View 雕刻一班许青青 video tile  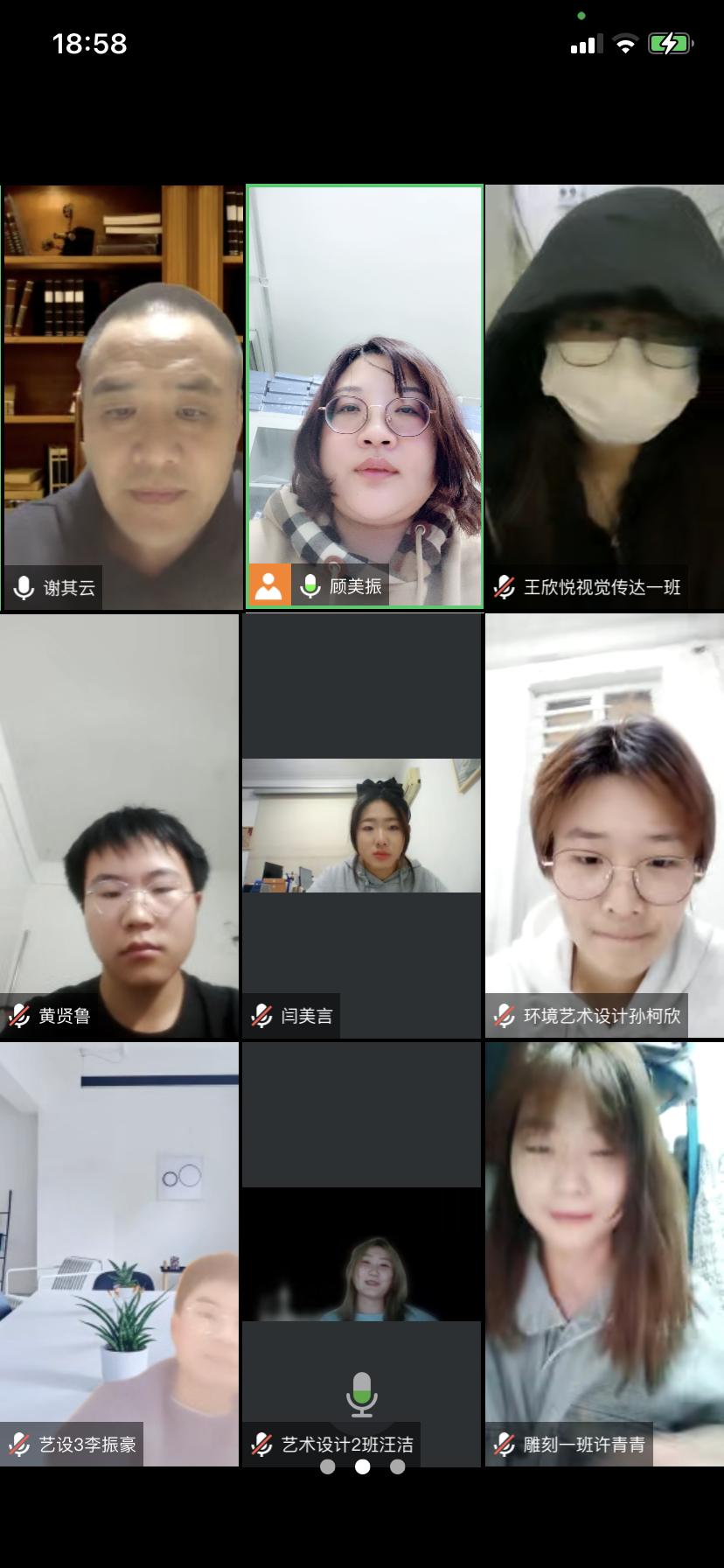[x=604, y=1253]
